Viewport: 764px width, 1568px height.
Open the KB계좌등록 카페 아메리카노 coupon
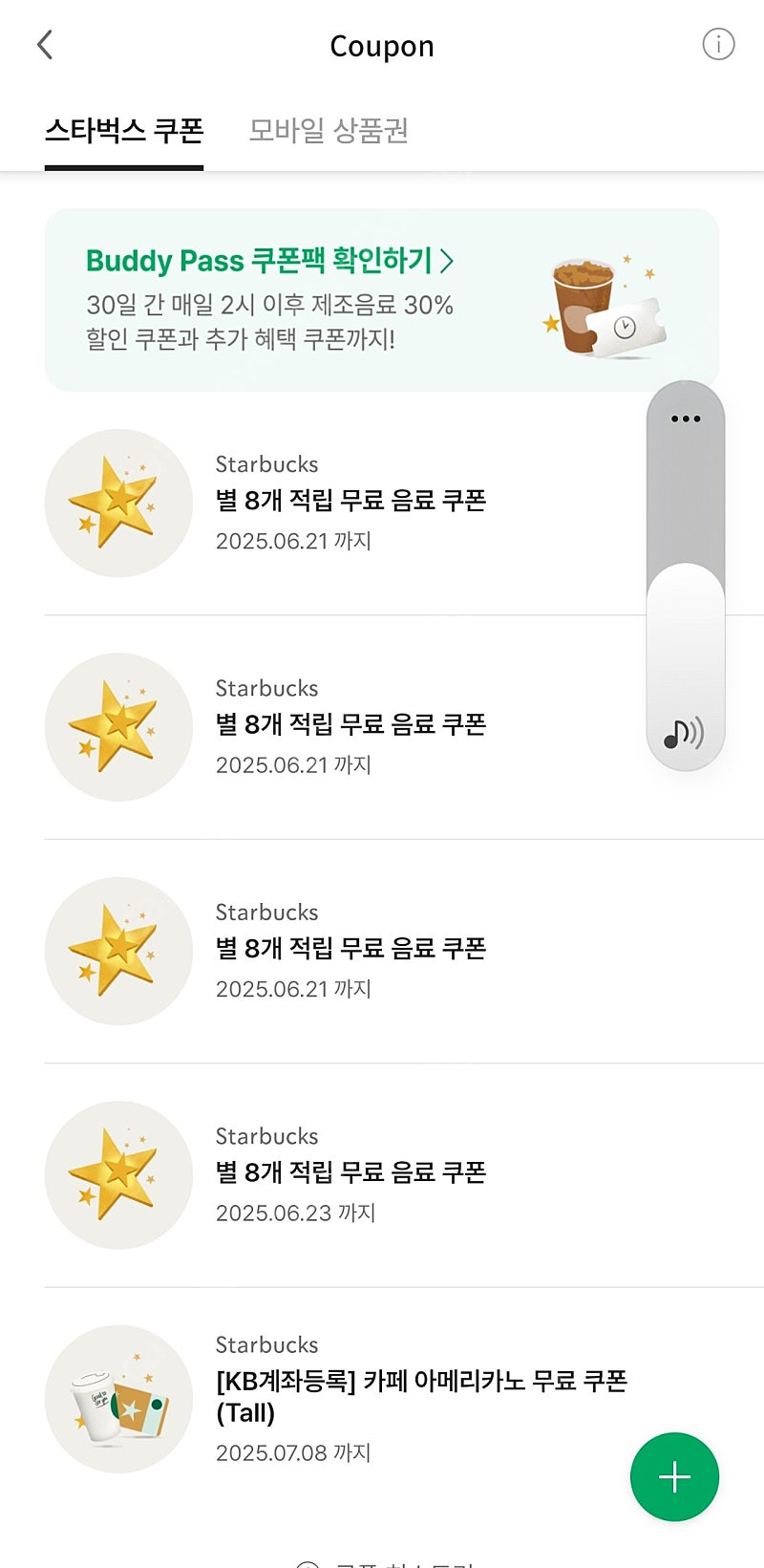382,1399
